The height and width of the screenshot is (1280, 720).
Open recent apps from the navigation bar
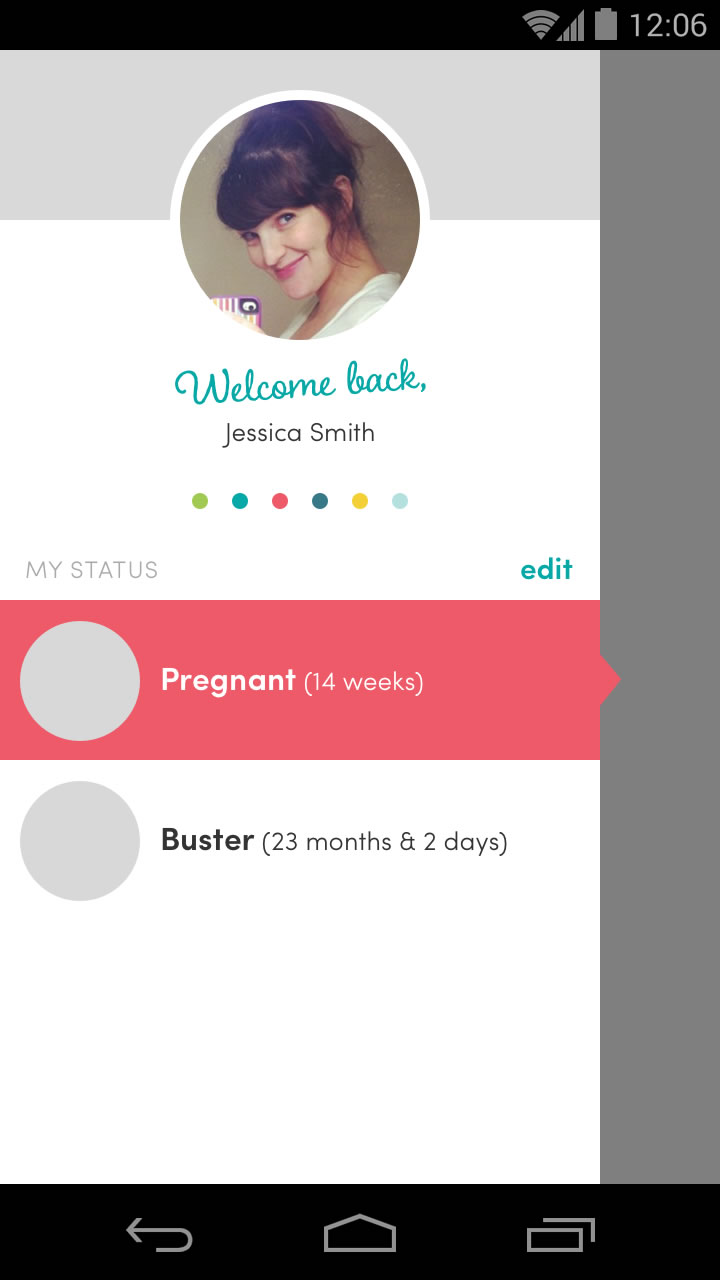click(x=560, y=1234)
